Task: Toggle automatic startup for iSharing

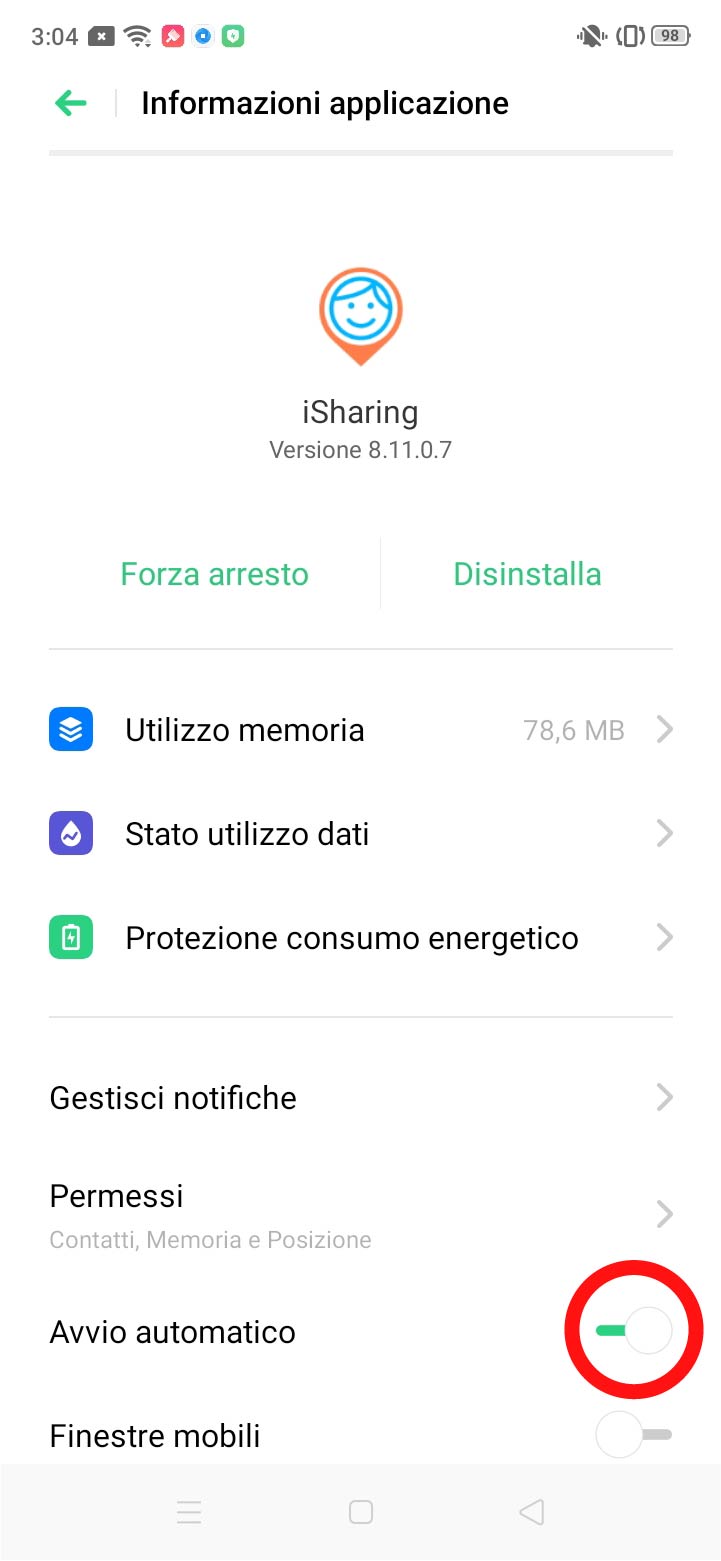Action: (x=631, y=1330)
